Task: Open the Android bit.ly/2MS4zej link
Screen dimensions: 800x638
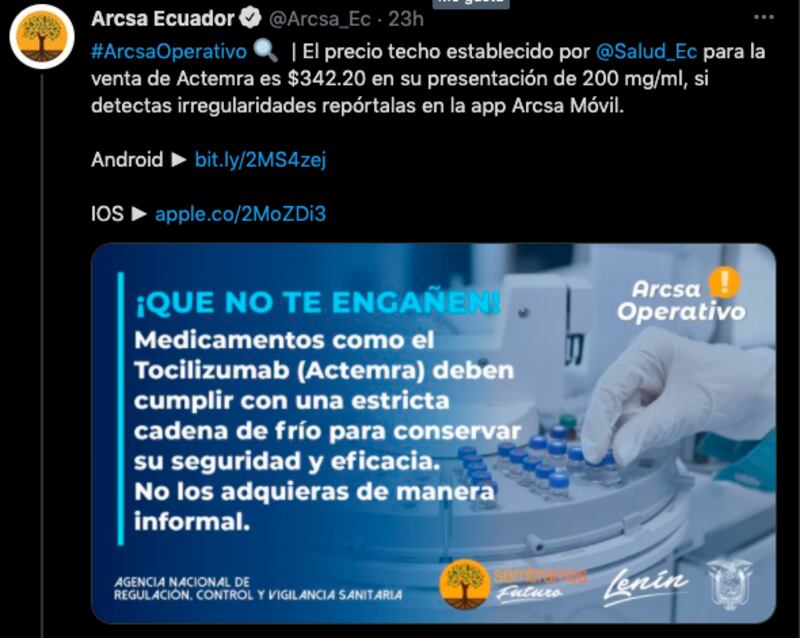Action: click(x=260, y=159)
